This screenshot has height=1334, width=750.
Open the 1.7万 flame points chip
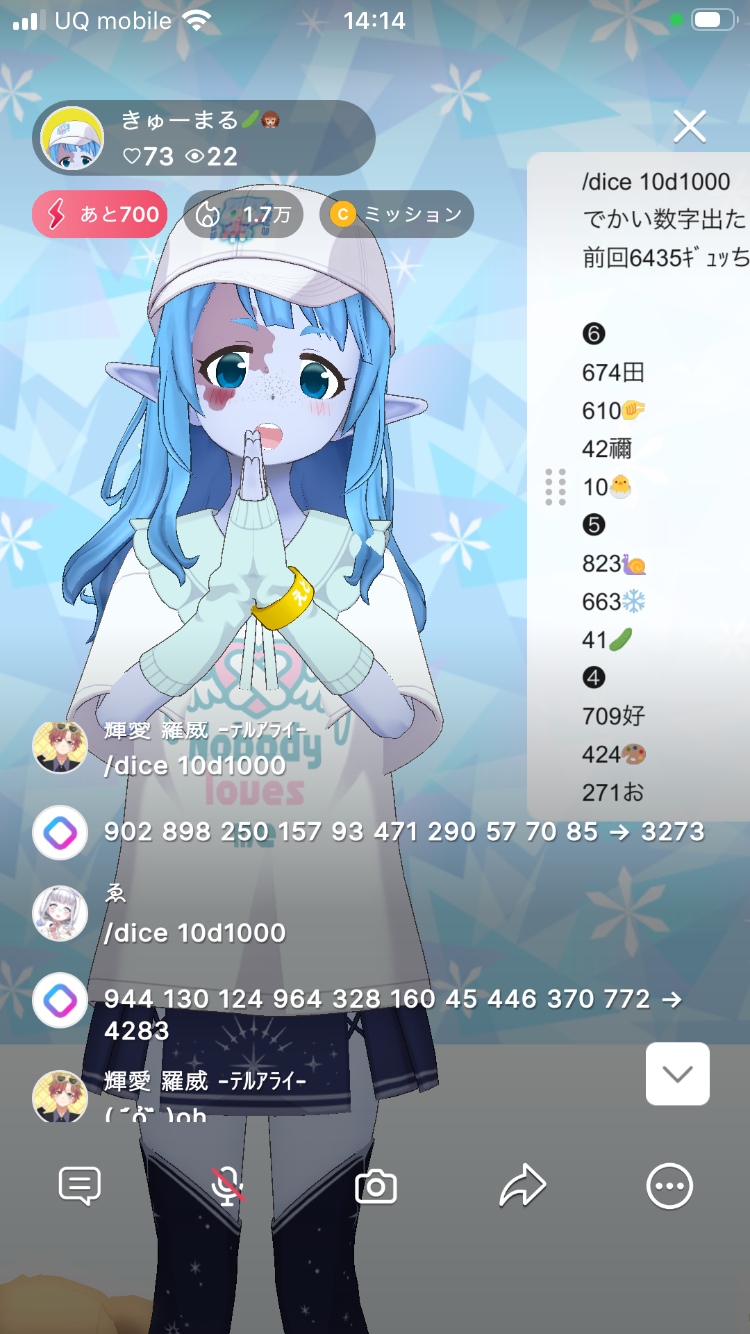pyautogui.click(x=243, y=214)
